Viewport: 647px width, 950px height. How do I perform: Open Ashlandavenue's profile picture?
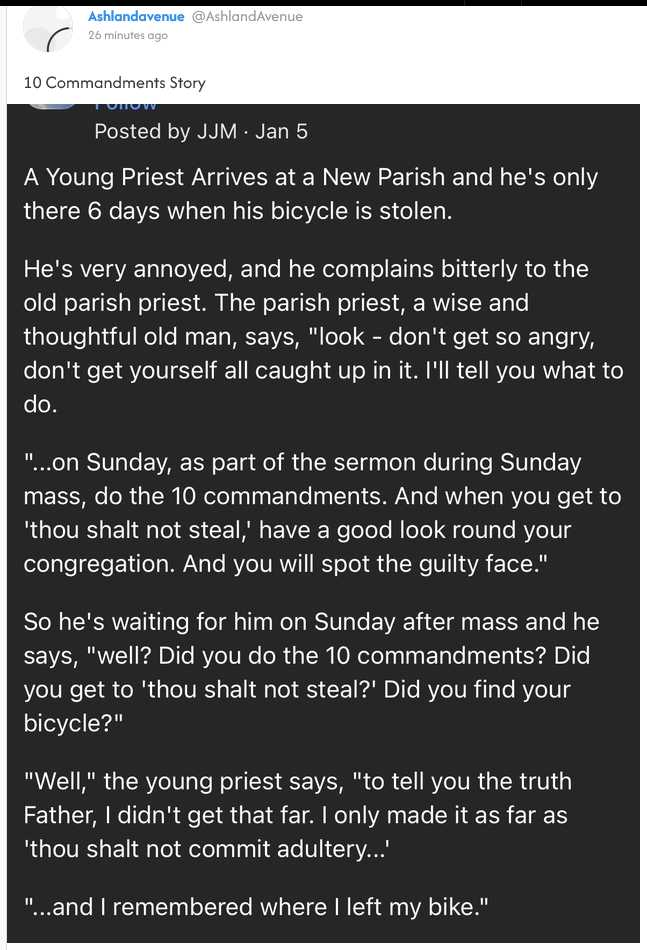[47, 27]
